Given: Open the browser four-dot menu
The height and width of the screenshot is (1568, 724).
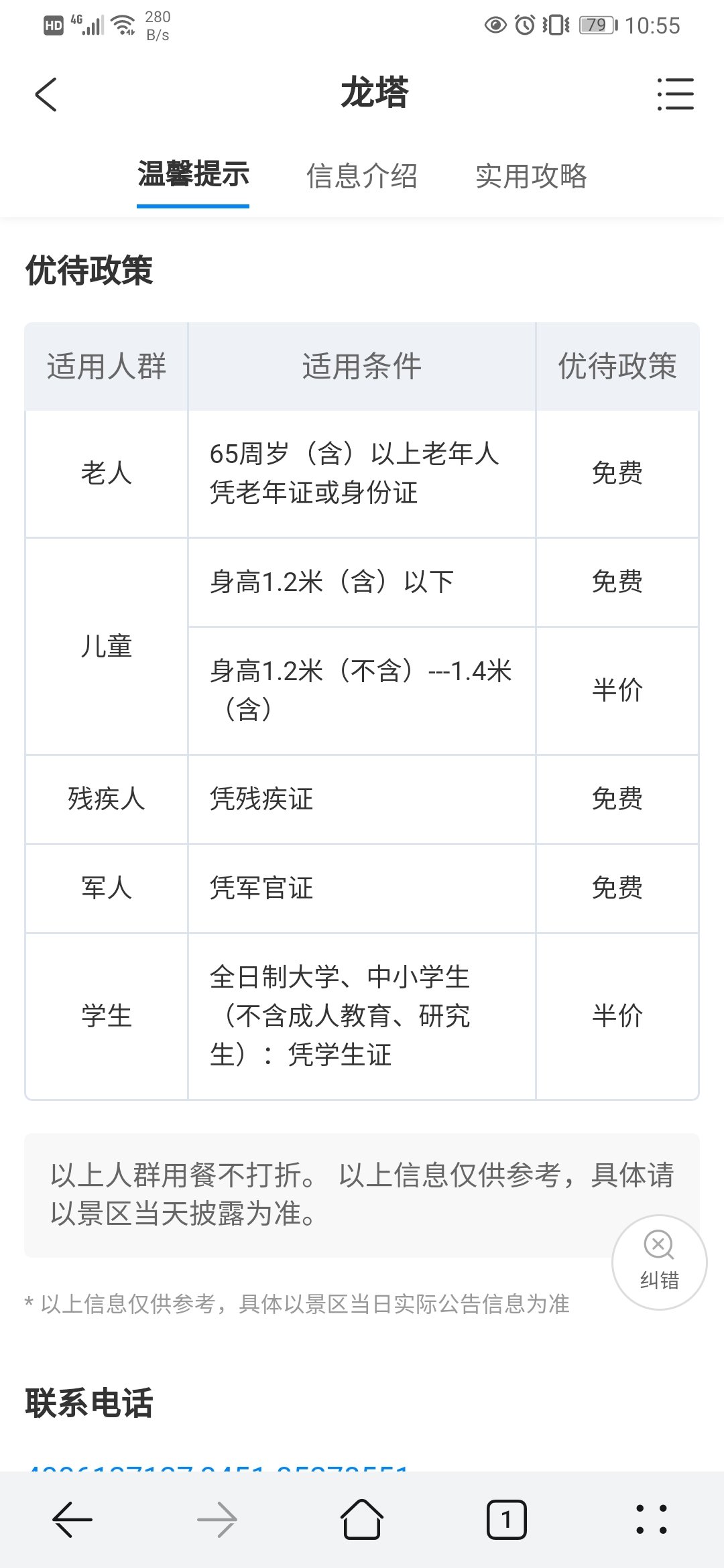Looking at the screenshot, I should point(652,1519).
